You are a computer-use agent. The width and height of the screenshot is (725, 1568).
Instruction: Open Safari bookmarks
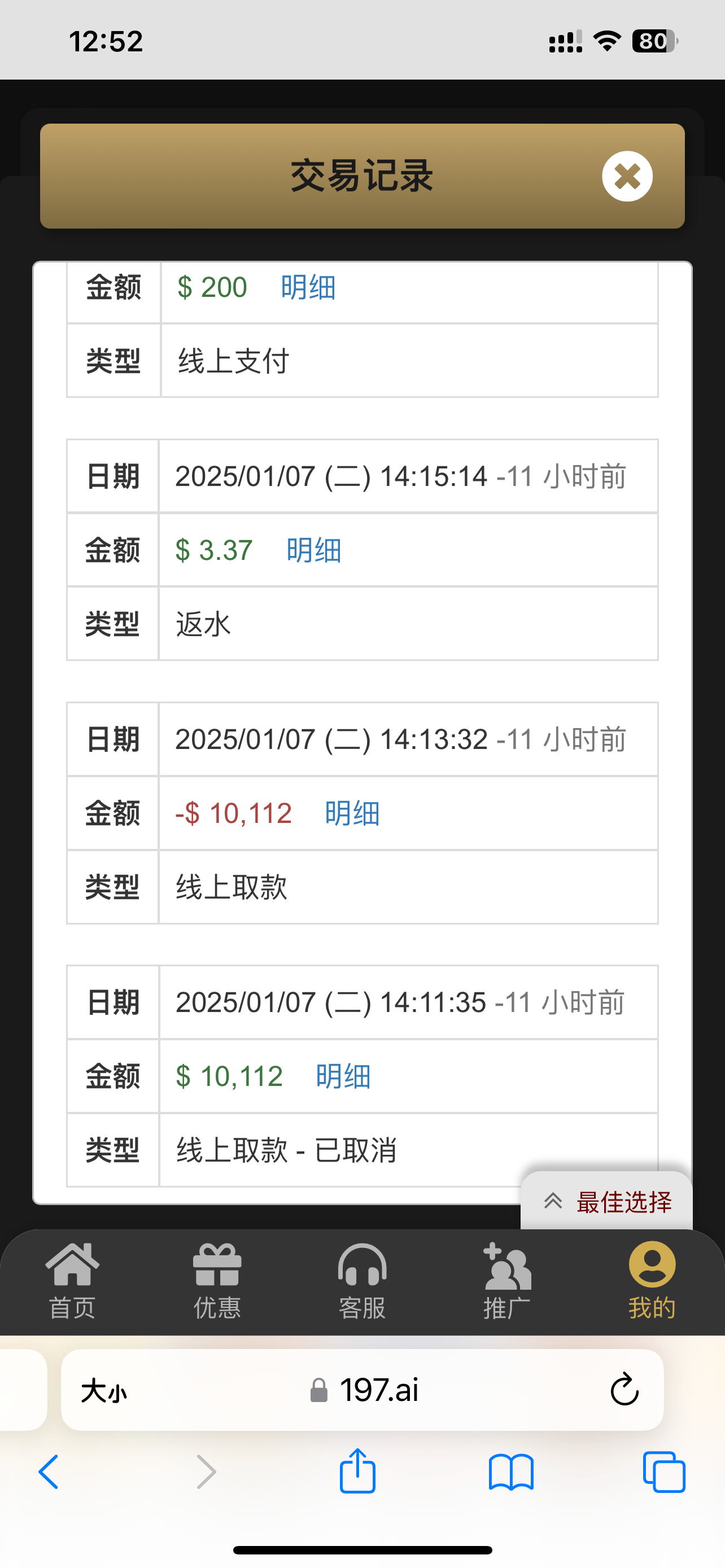click(511, 1473)
